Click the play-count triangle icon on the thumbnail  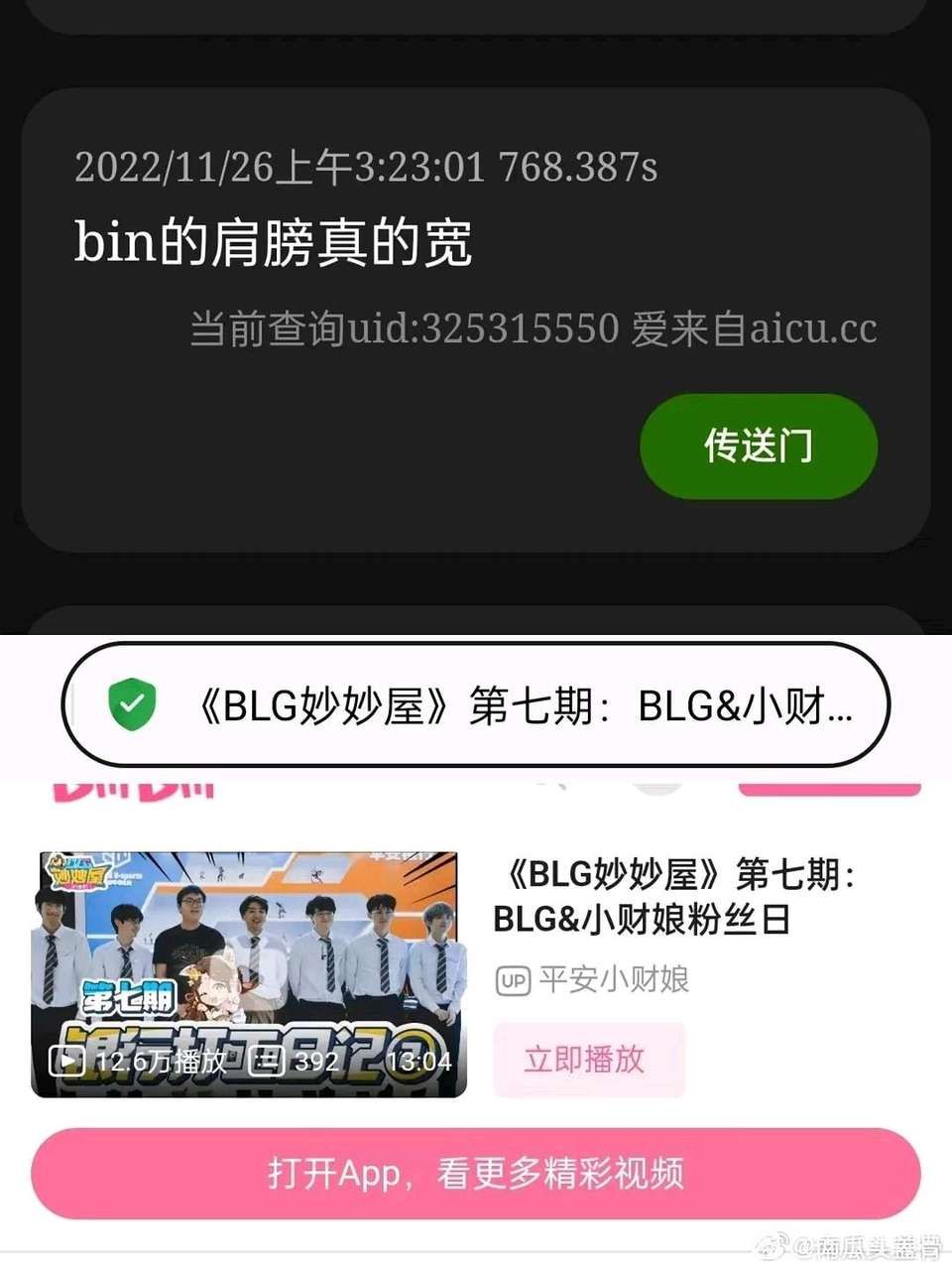pos(66,1061)
